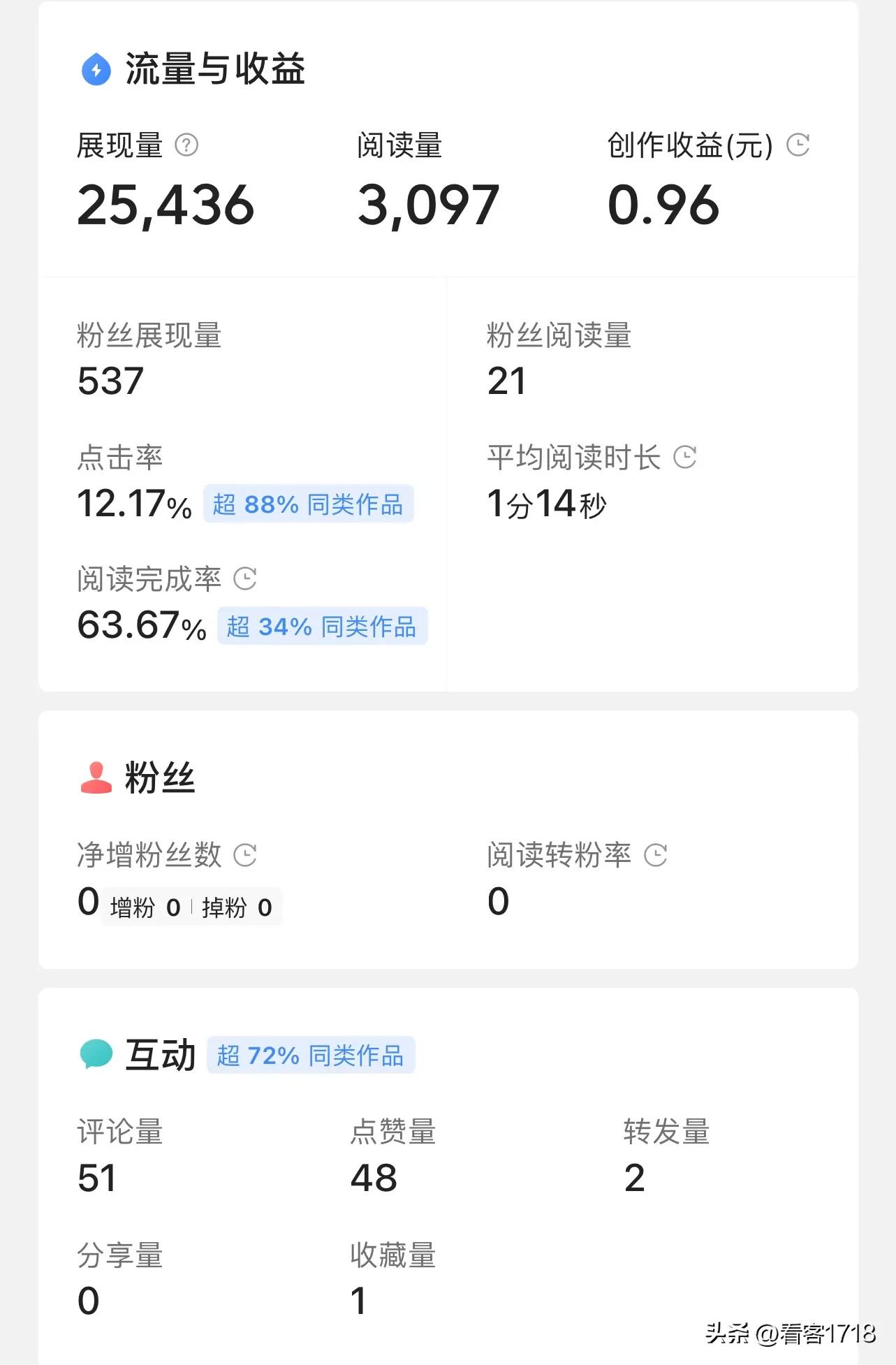
Task: Open the 超 34% 同类作品 badge
Action: tap(323, 627)
